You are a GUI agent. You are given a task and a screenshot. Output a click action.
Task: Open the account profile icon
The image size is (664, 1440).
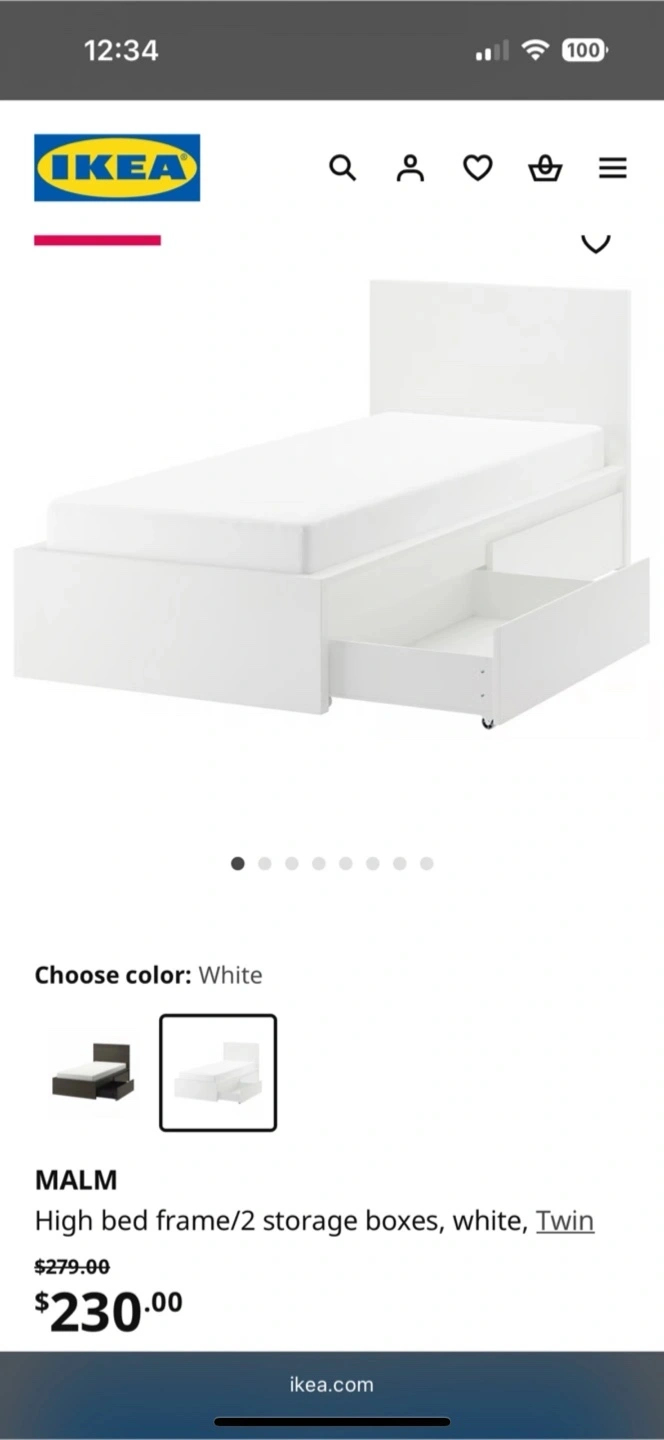(x=410, y=168)
